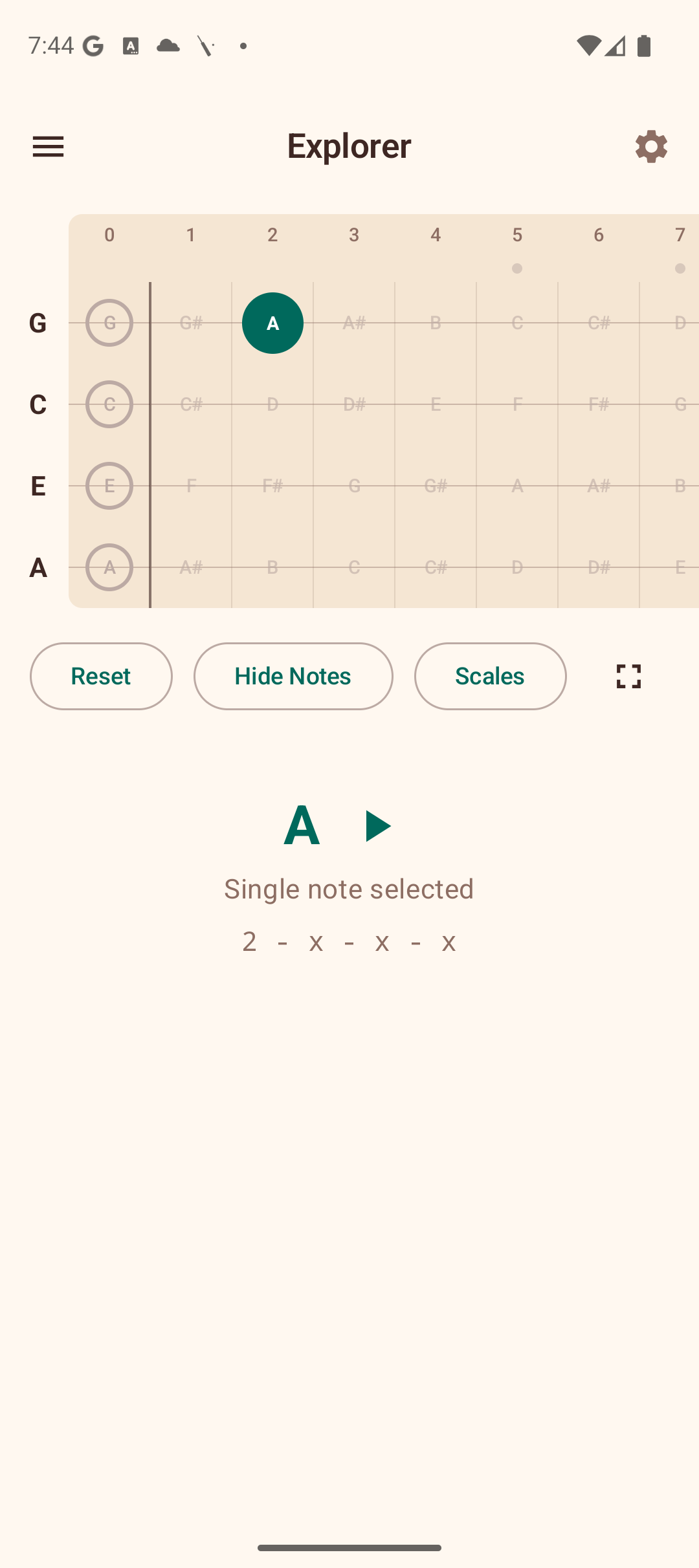
Task: Select fret 7 marker dot
Action: 680,268
